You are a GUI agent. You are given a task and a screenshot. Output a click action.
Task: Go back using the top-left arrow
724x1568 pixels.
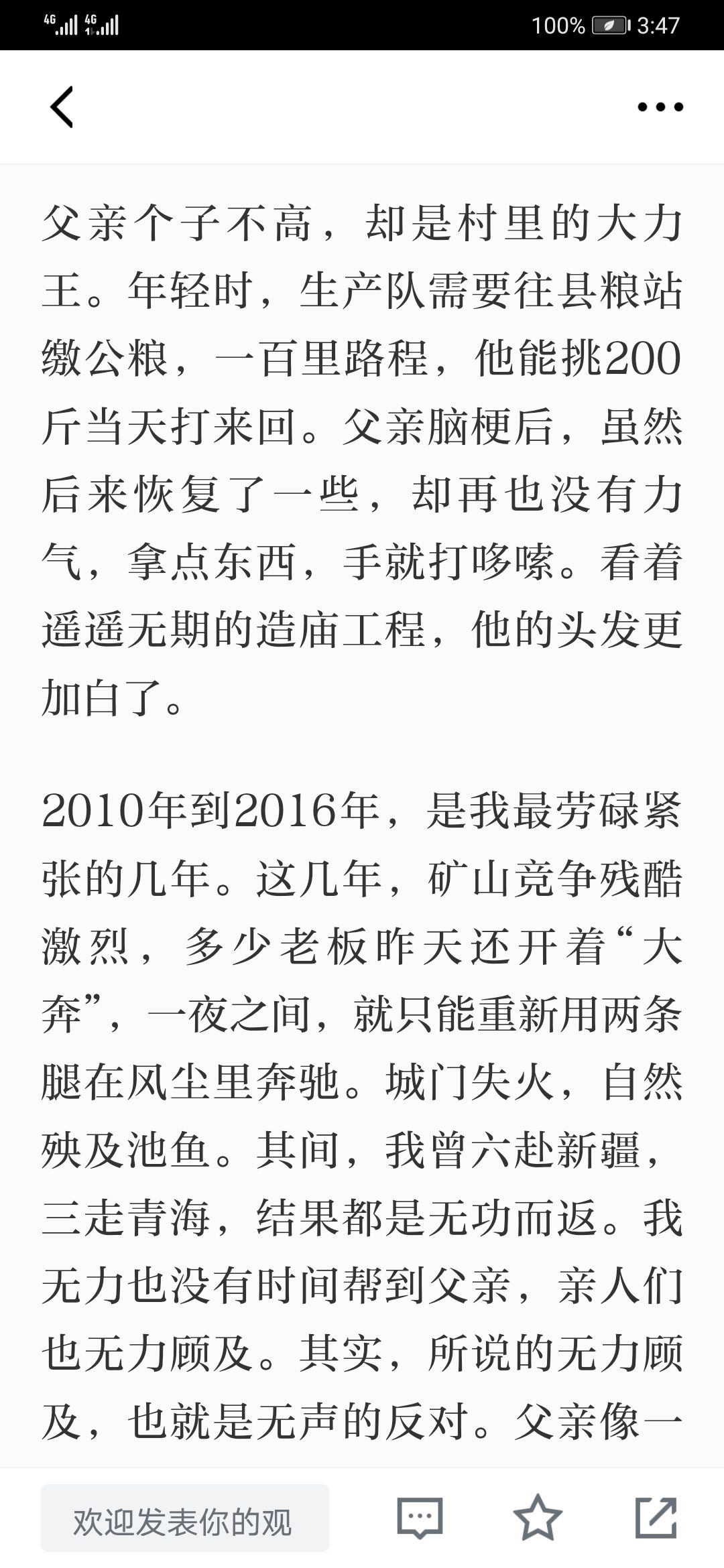[x=62, y=107]
